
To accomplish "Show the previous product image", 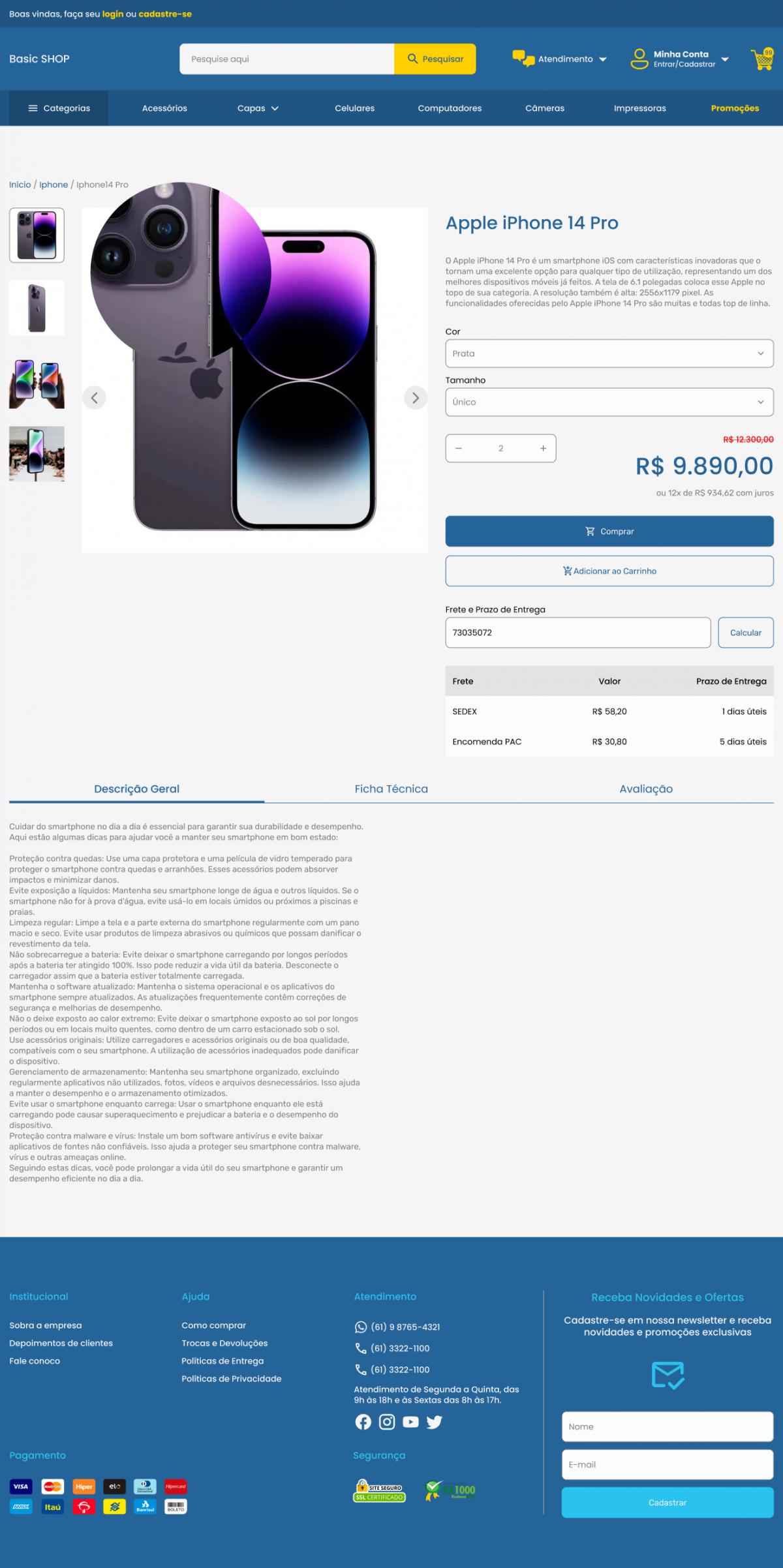I will tap(95, 397).
